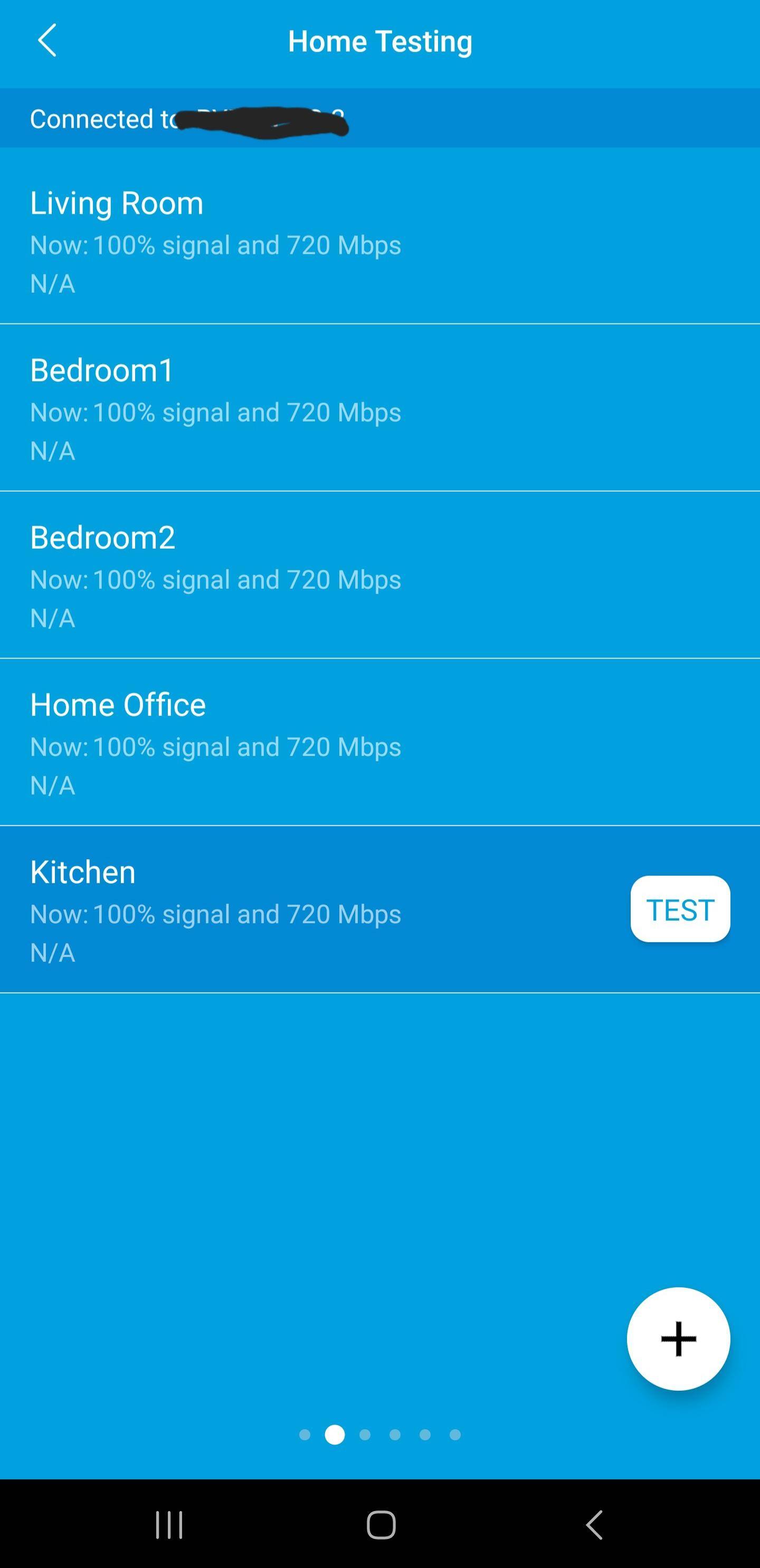
Task: Add a new room with plus button
Action: coord(678,1338)
